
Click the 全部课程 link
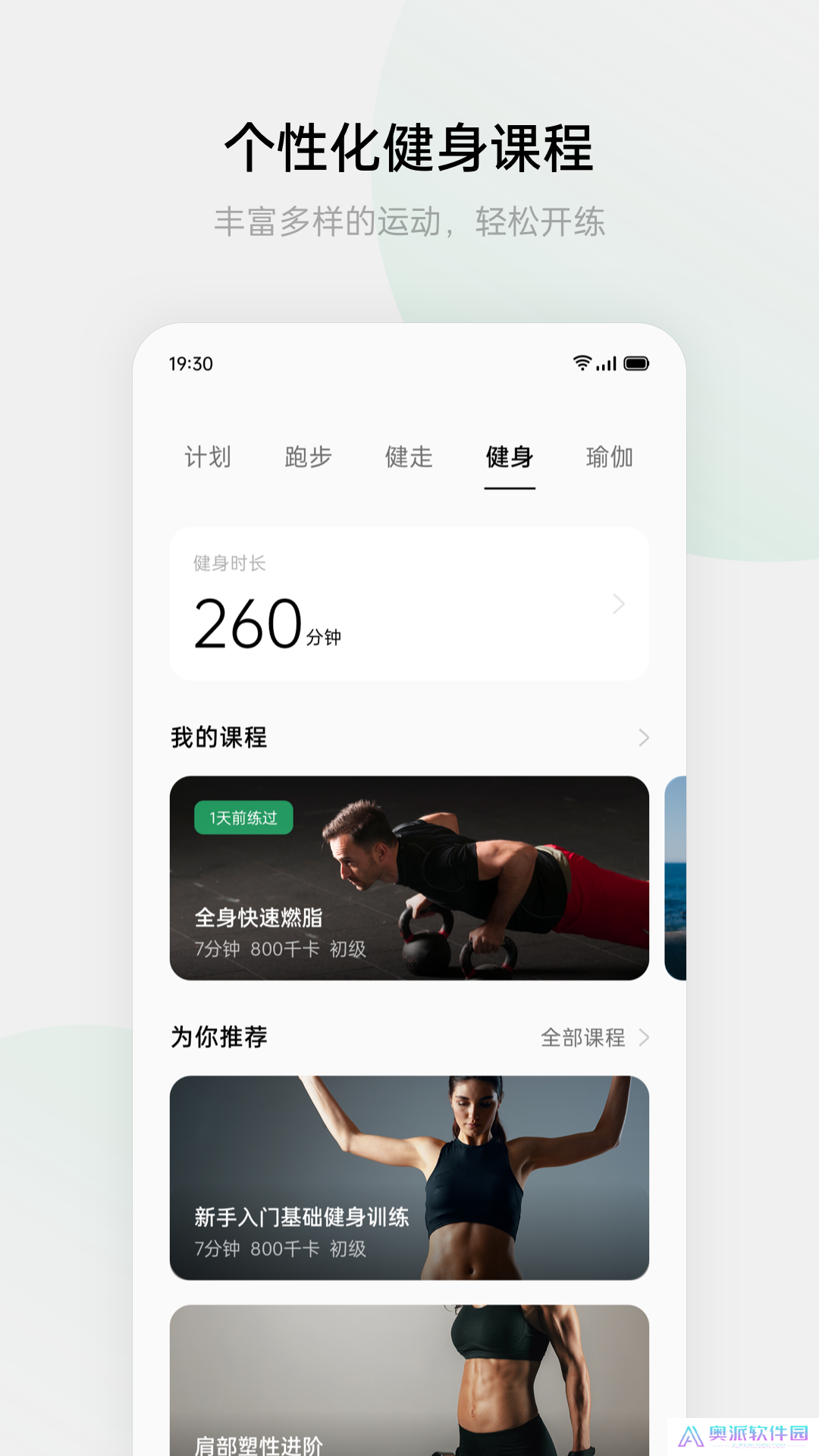click(582, 1036)
